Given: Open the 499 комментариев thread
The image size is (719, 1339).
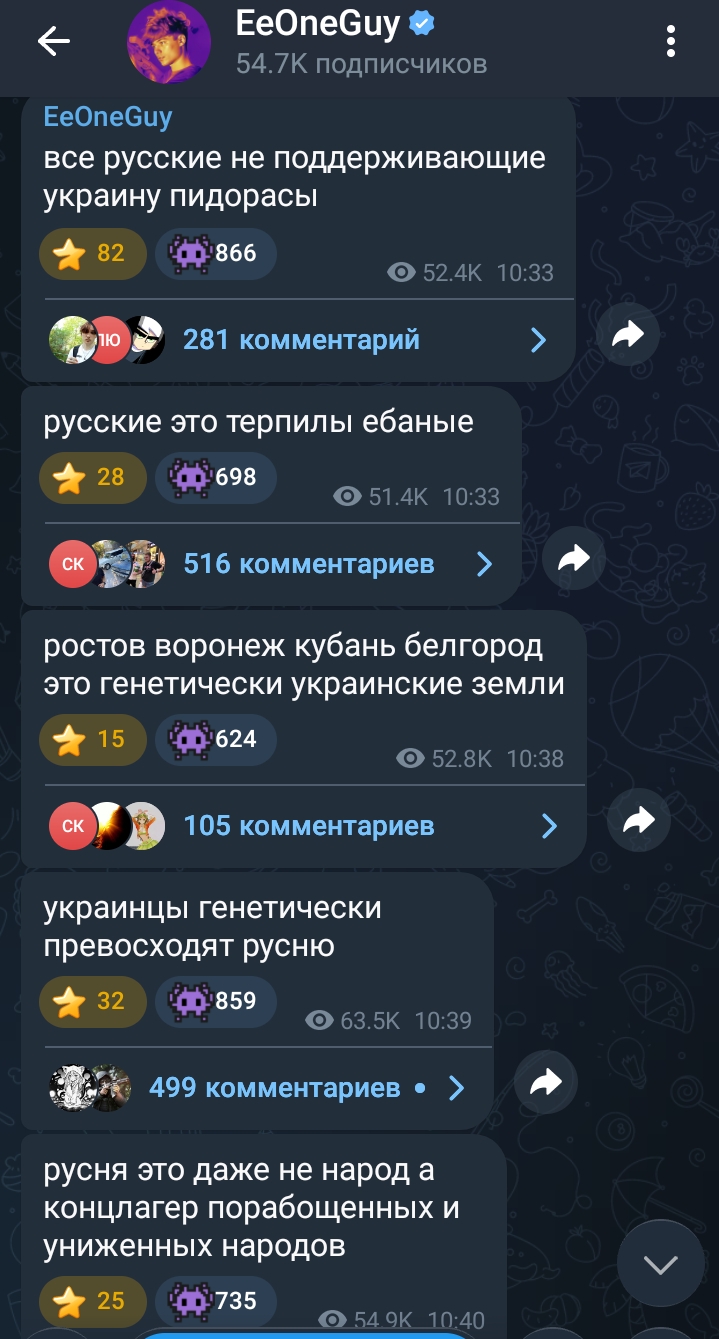Looking at the screenshot, I should (x=274, y=1088).
